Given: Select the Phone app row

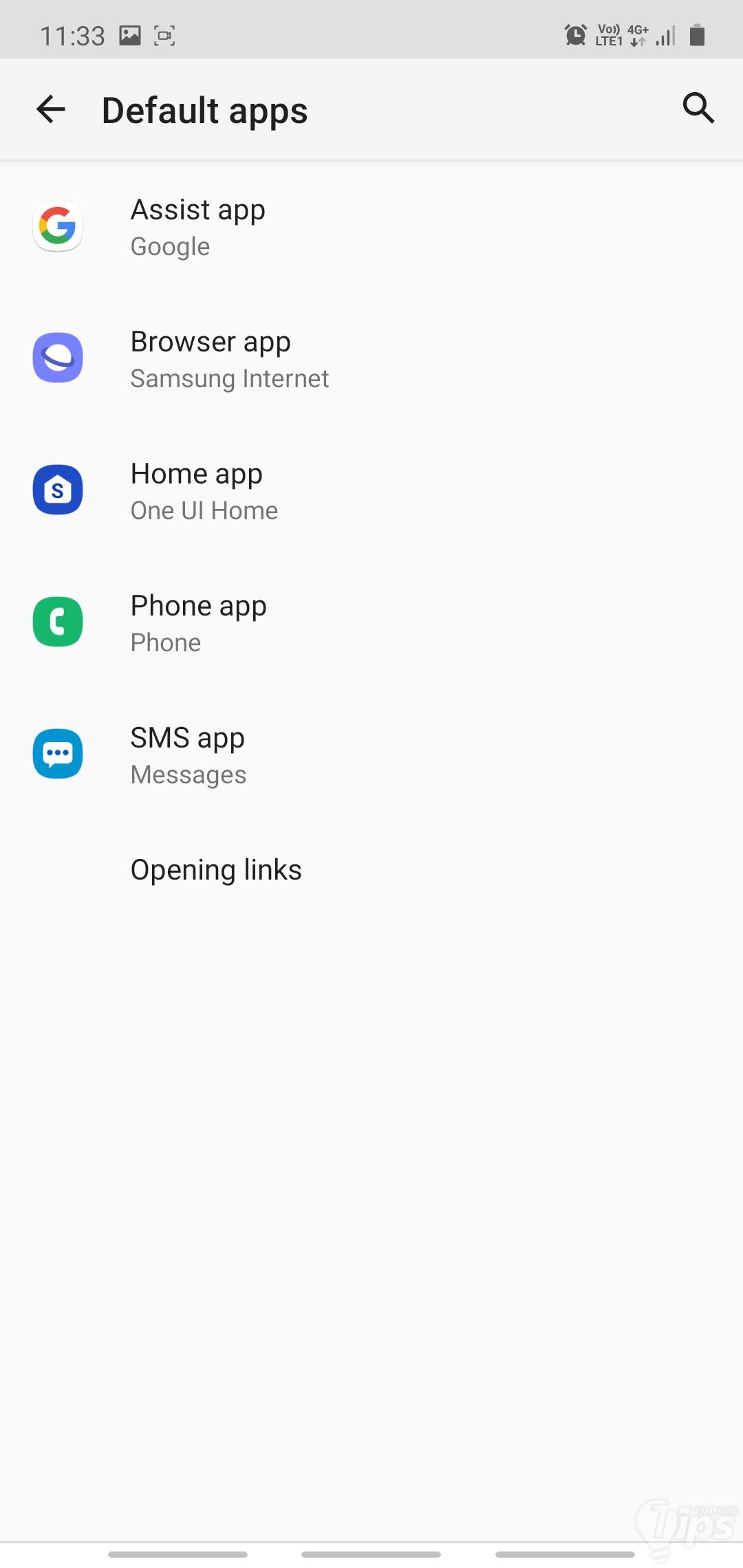Looking at the screenshot, I should pos(198,622).
